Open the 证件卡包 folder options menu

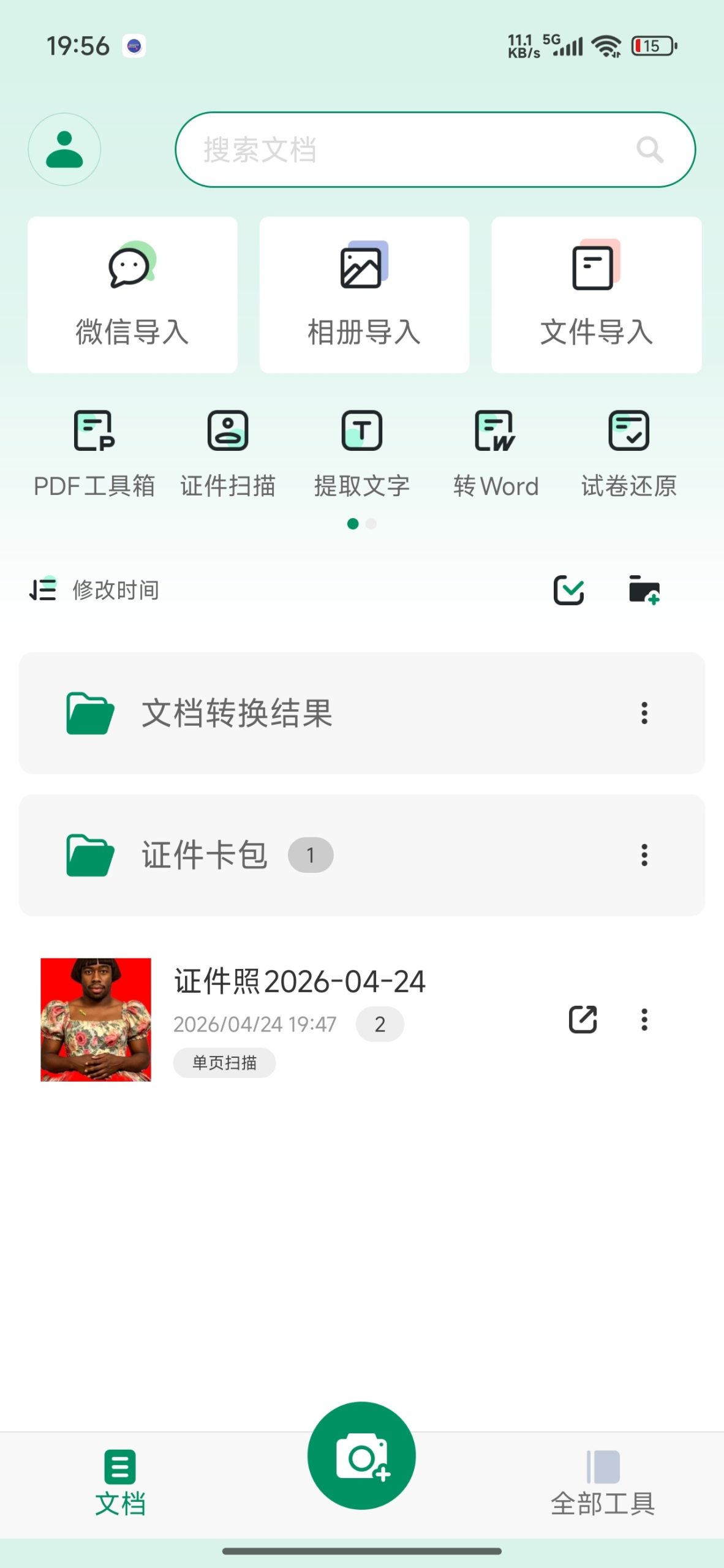pos(644,856)
